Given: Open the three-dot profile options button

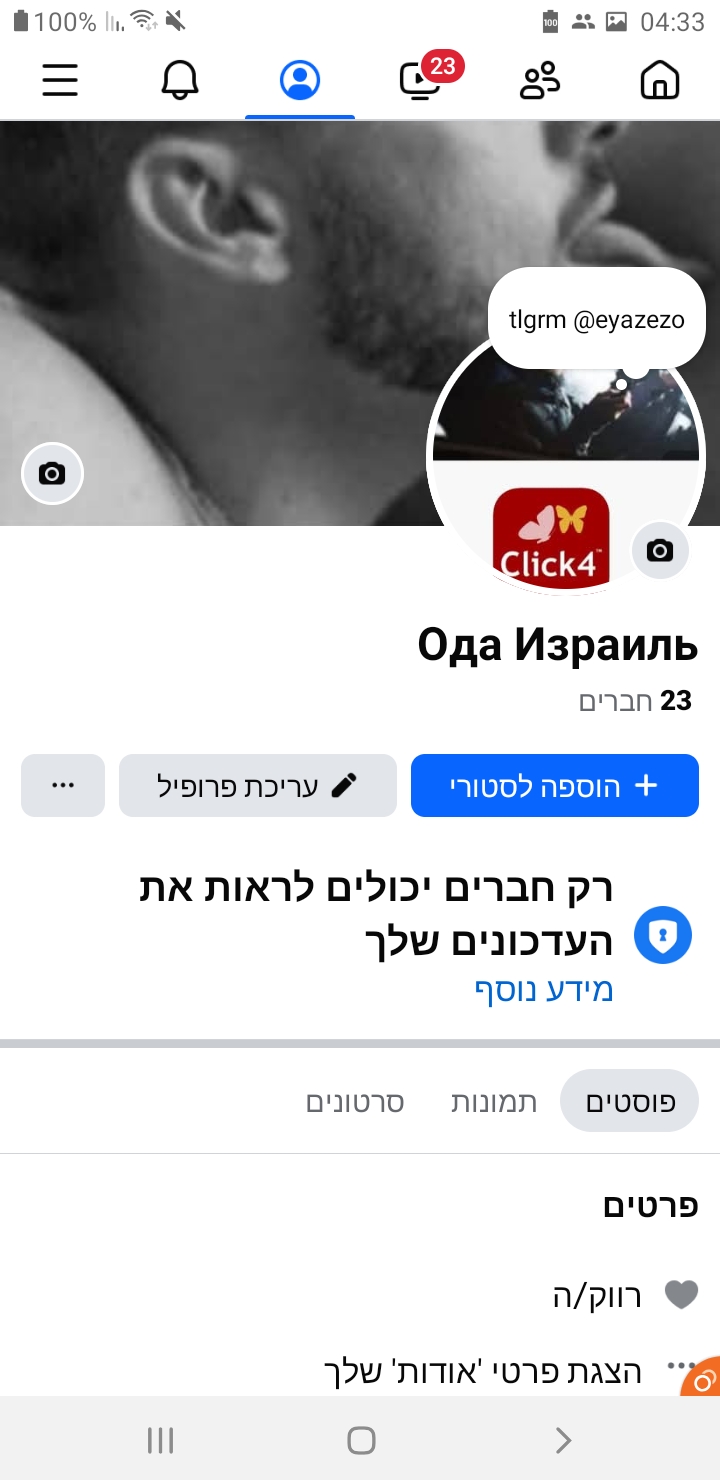Looking at the screenshot, I should point(63,786).
